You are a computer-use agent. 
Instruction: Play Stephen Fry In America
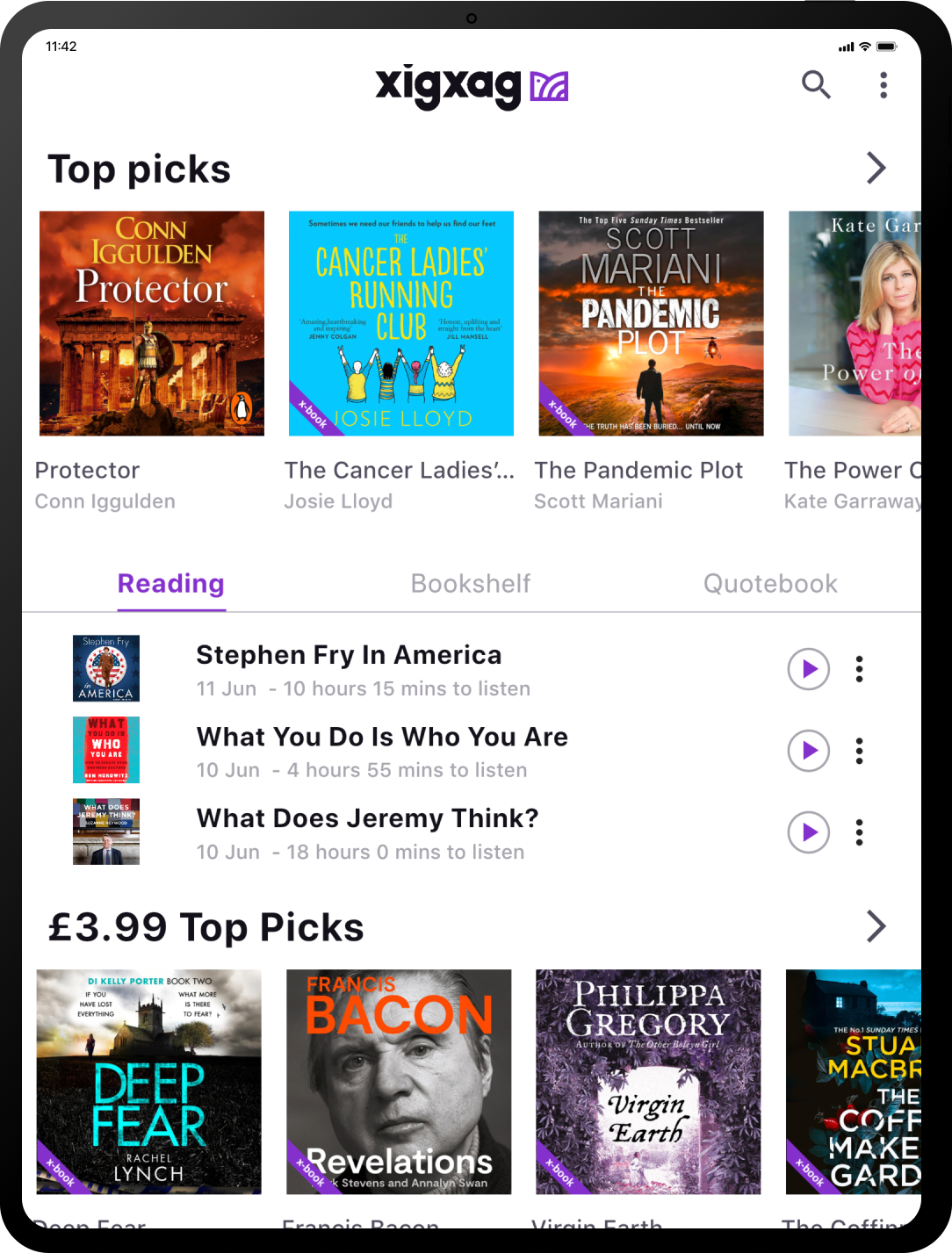click(809, 669)
